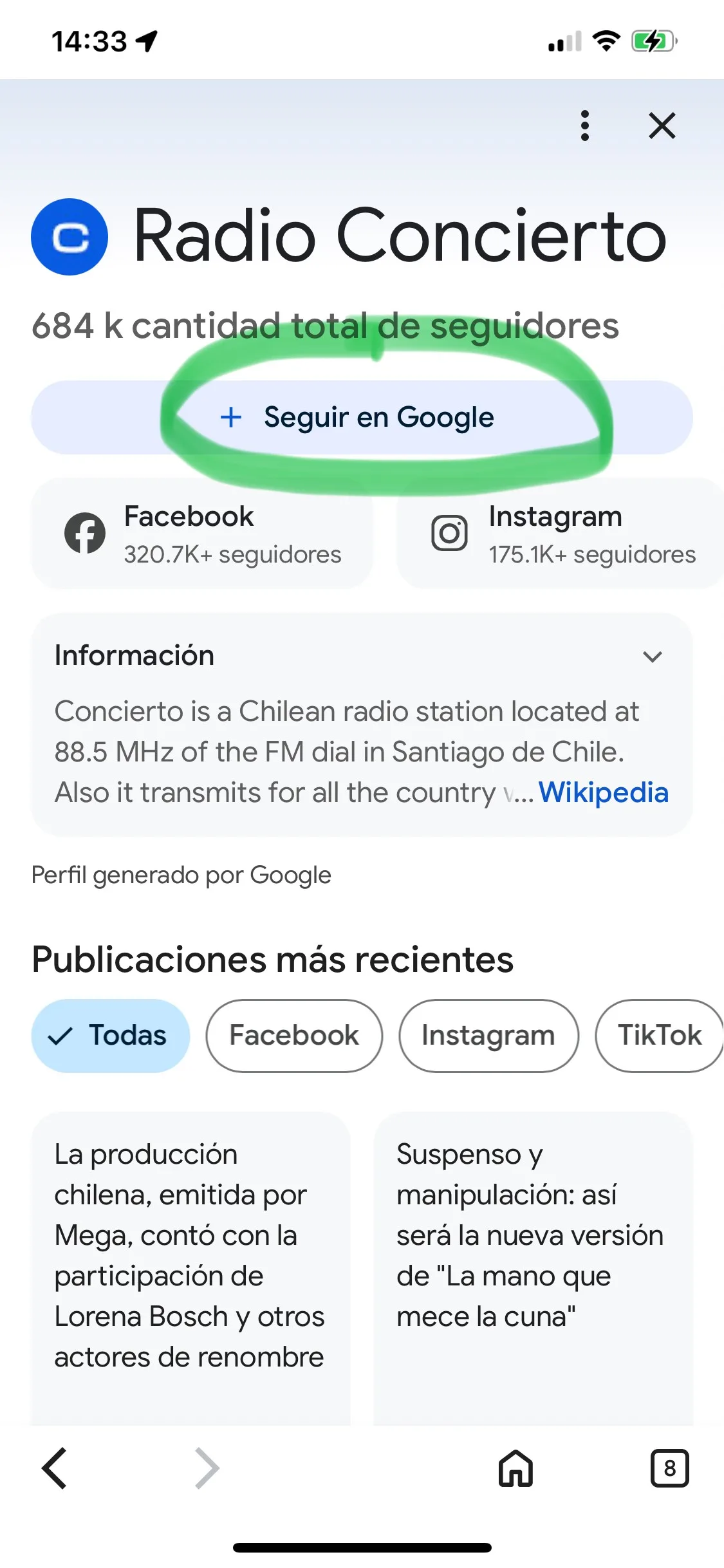Close the profile panel
The height and width of the screenshot is (1568, 724).
pos(661,126)
